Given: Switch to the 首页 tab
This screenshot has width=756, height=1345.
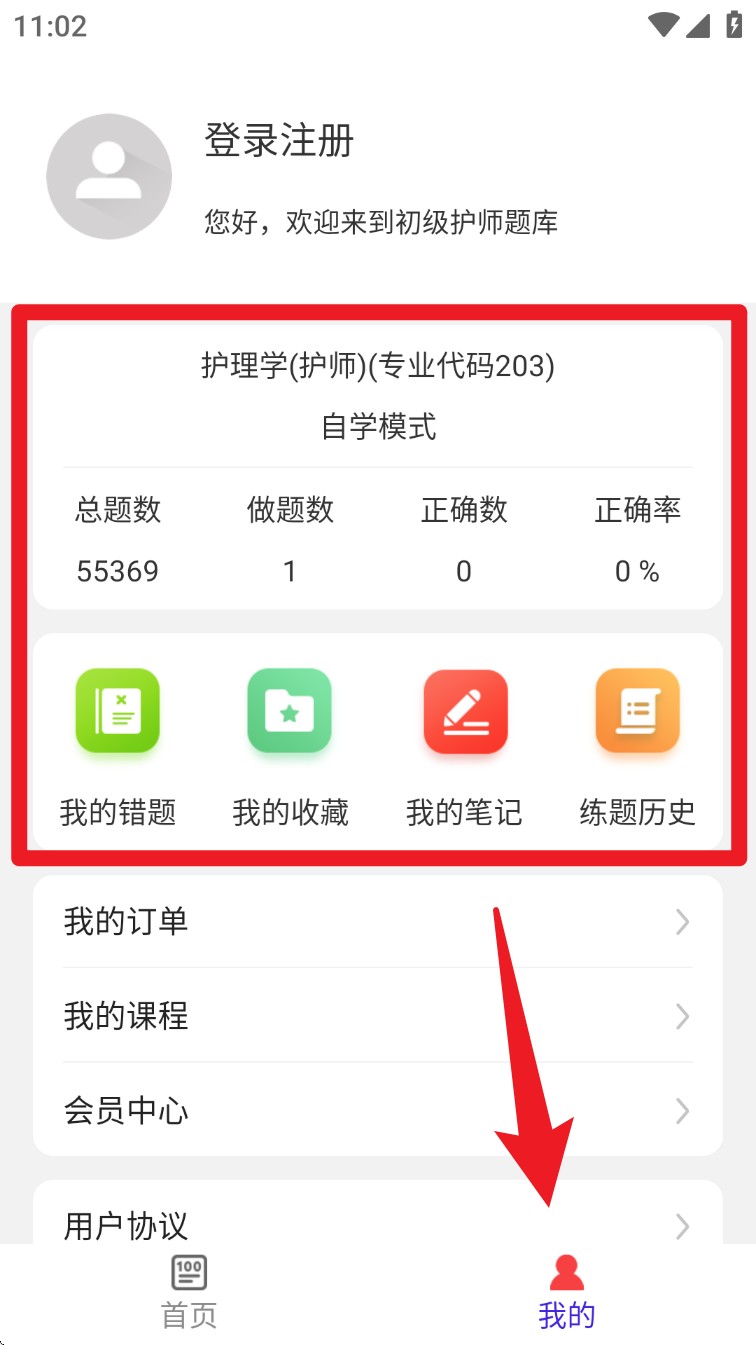Looking at the screenshot, I should pyautogui.click(x=189, y=1293).
